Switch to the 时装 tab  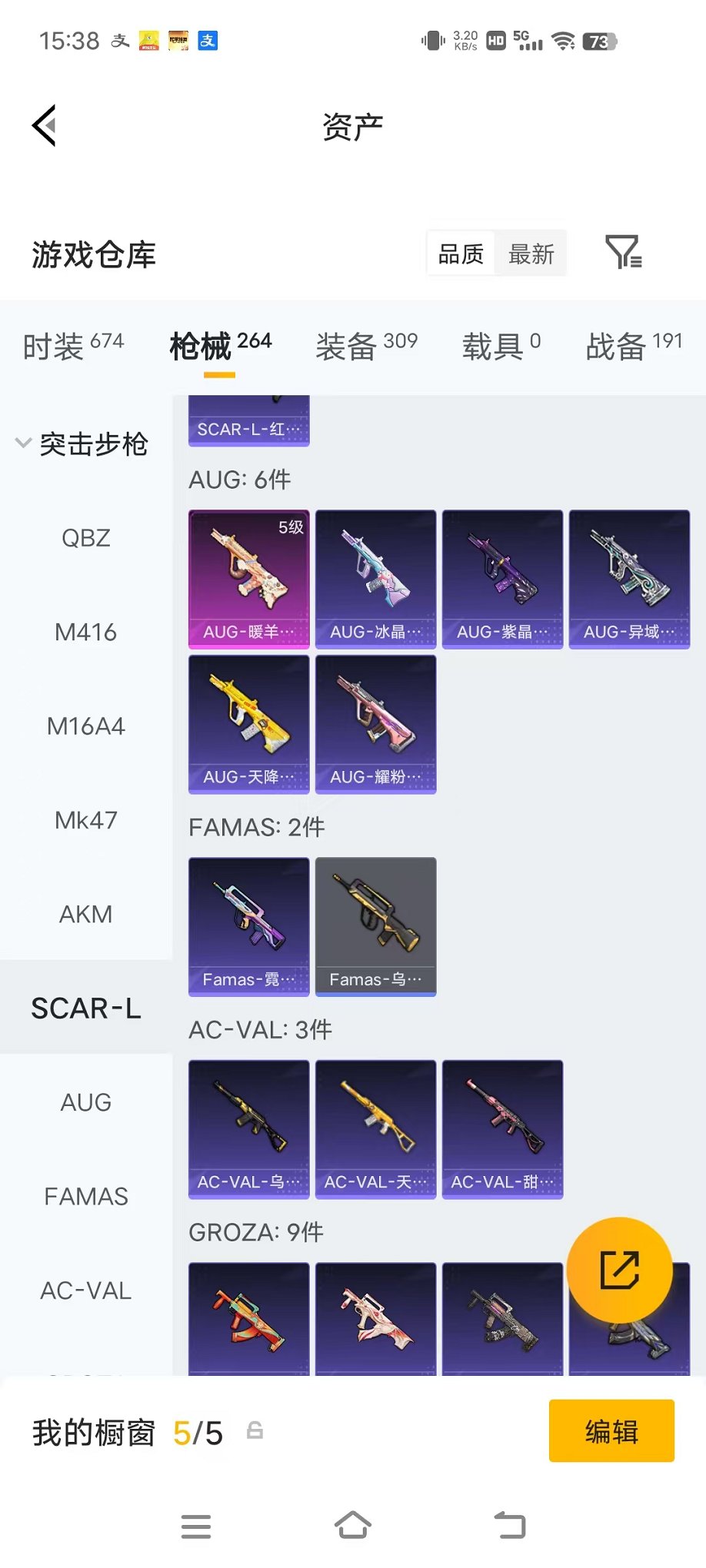click(x=73, y=346)
